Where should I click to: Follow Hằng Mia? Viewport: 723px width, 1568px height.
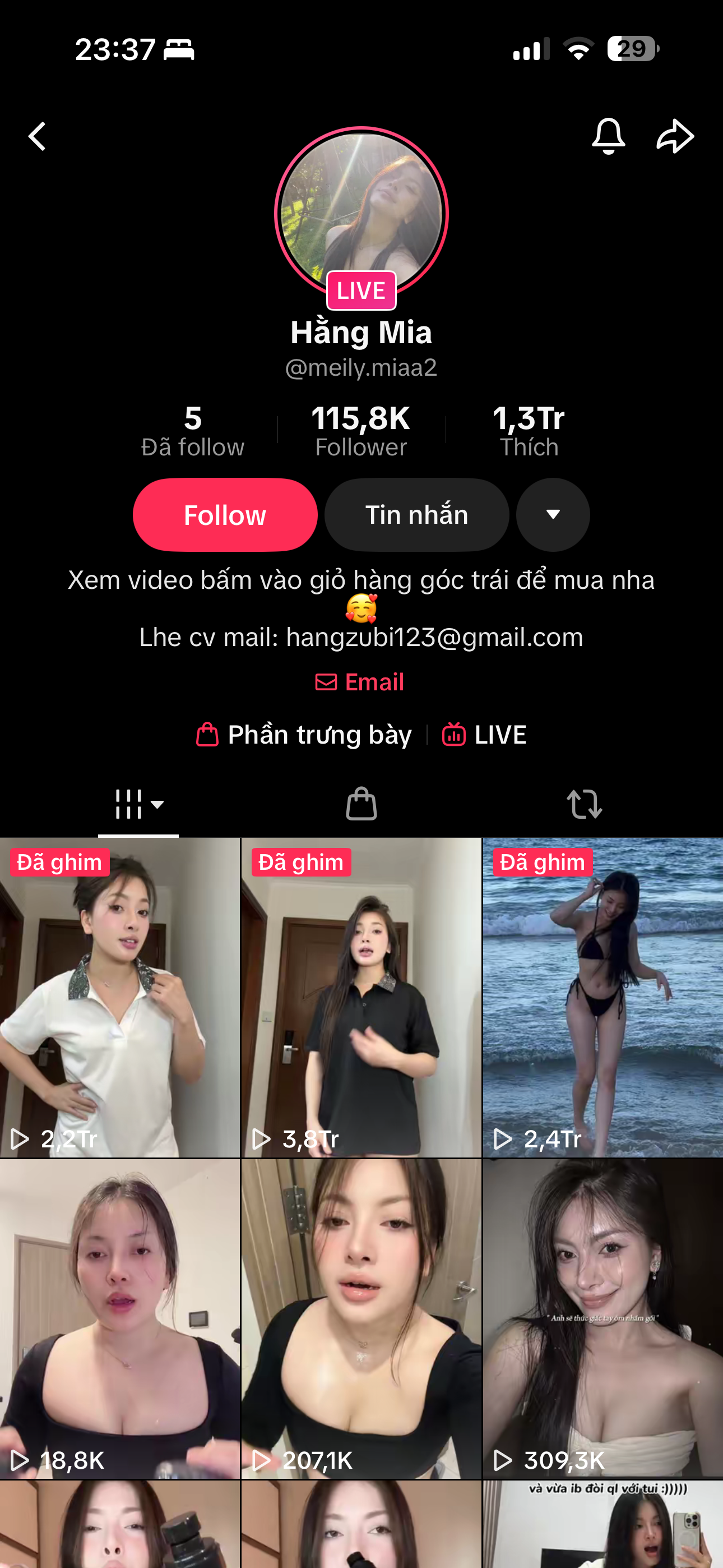coord(225,515)
